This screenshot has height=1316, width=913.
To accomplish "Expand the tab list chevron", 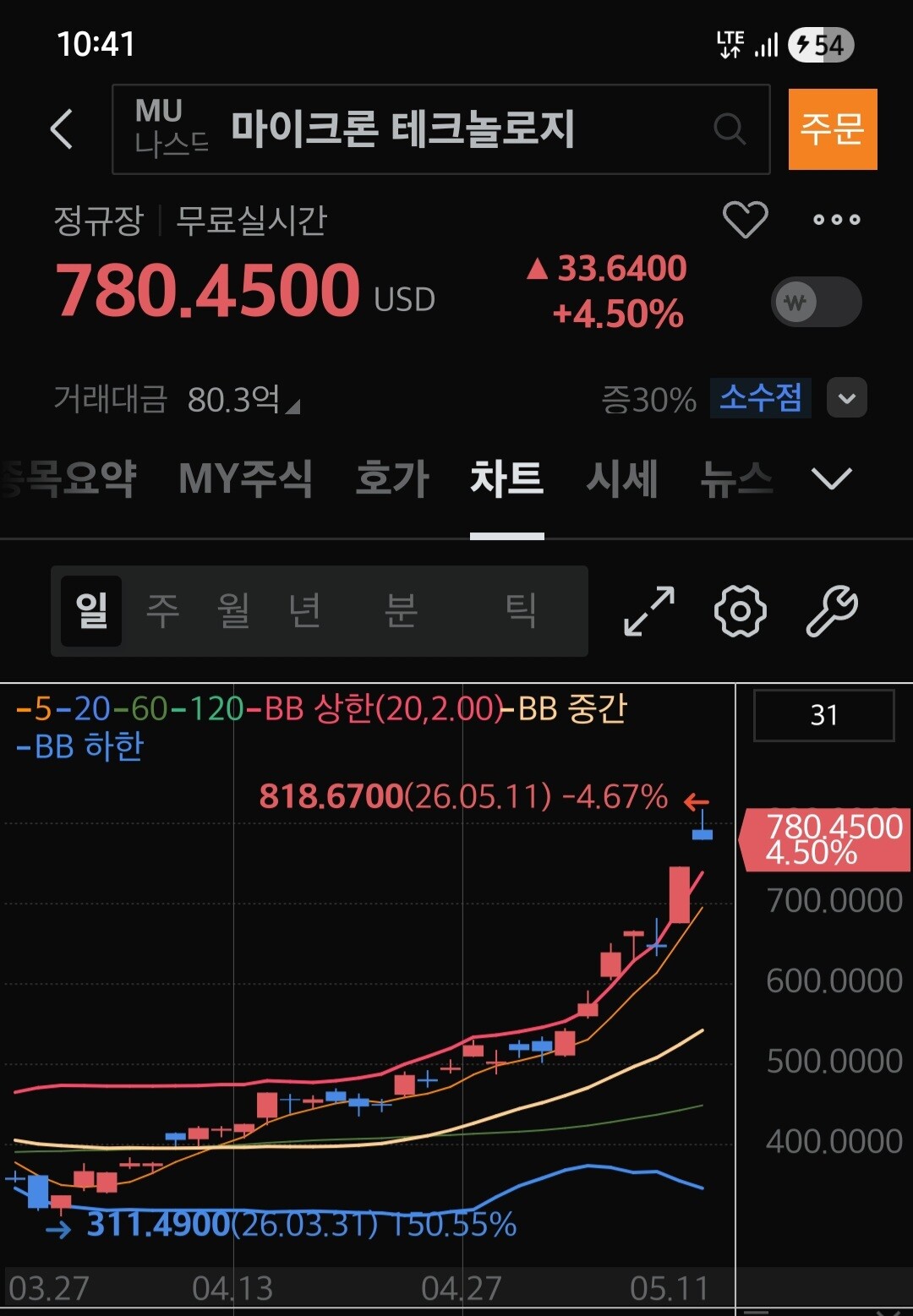I will 832,479.
